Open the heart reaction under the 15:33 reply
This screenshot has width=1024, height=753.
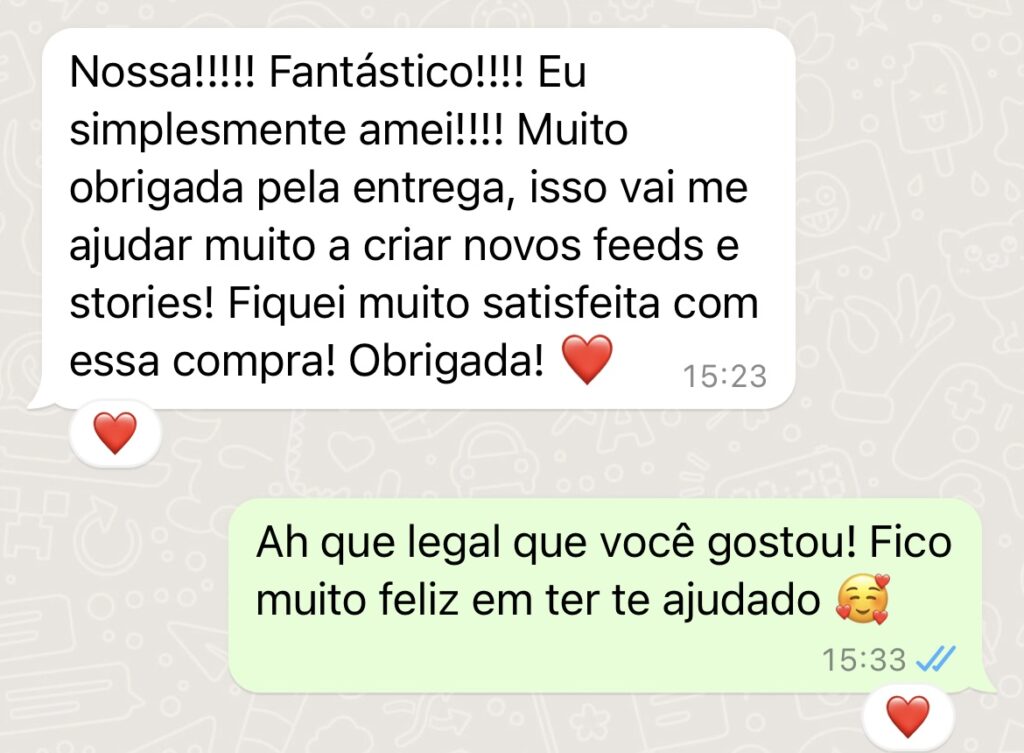pyautogui.click(x=908, y=716)
